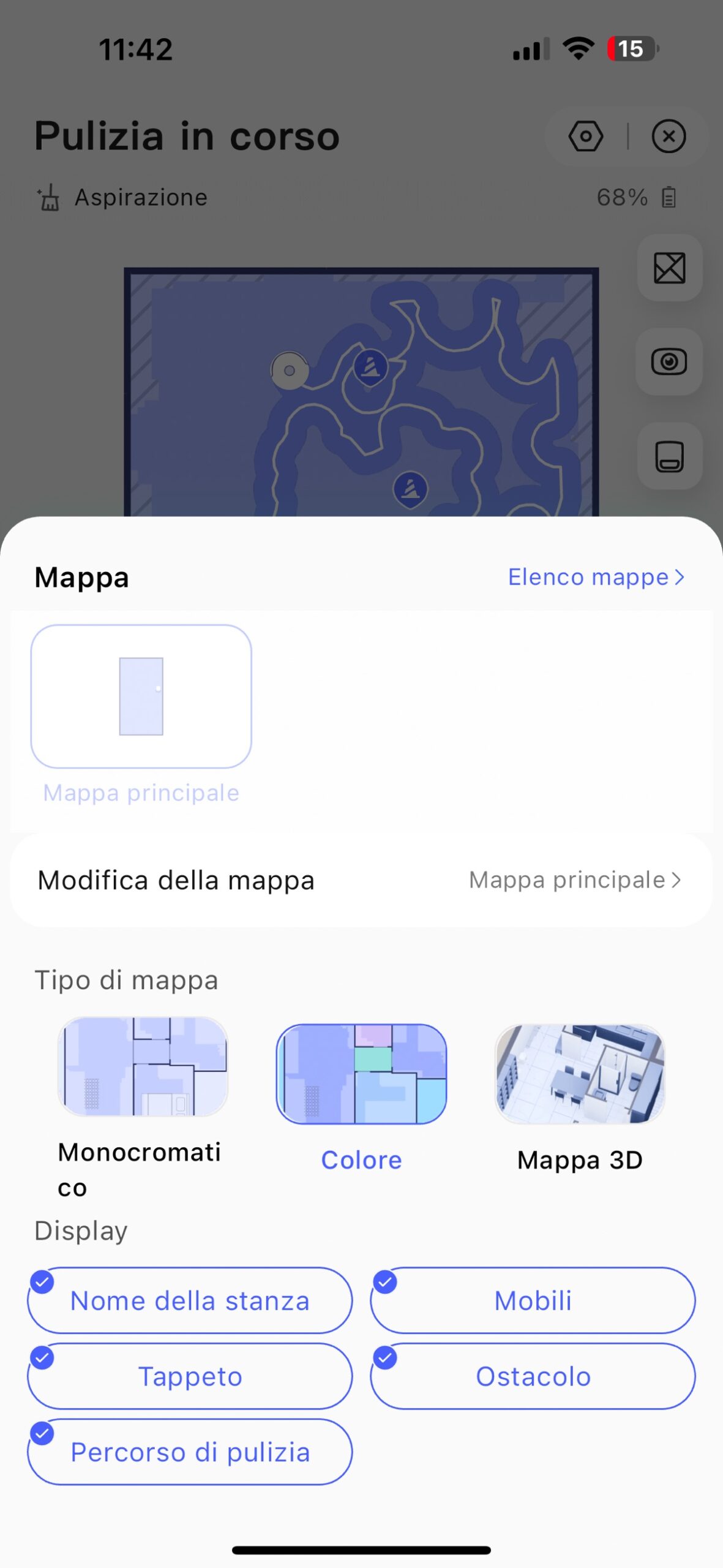
Task: Choose the Monocromatico map type
Action: (x=143, y=1066)
